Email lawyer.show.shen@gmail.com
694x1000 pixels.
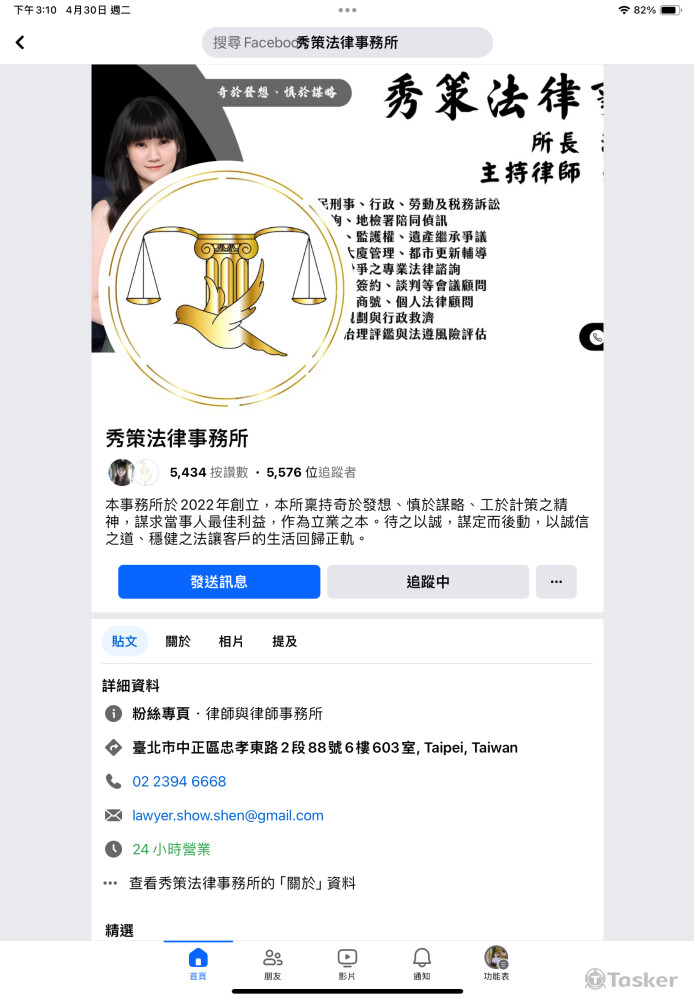[x=228, y=815]
